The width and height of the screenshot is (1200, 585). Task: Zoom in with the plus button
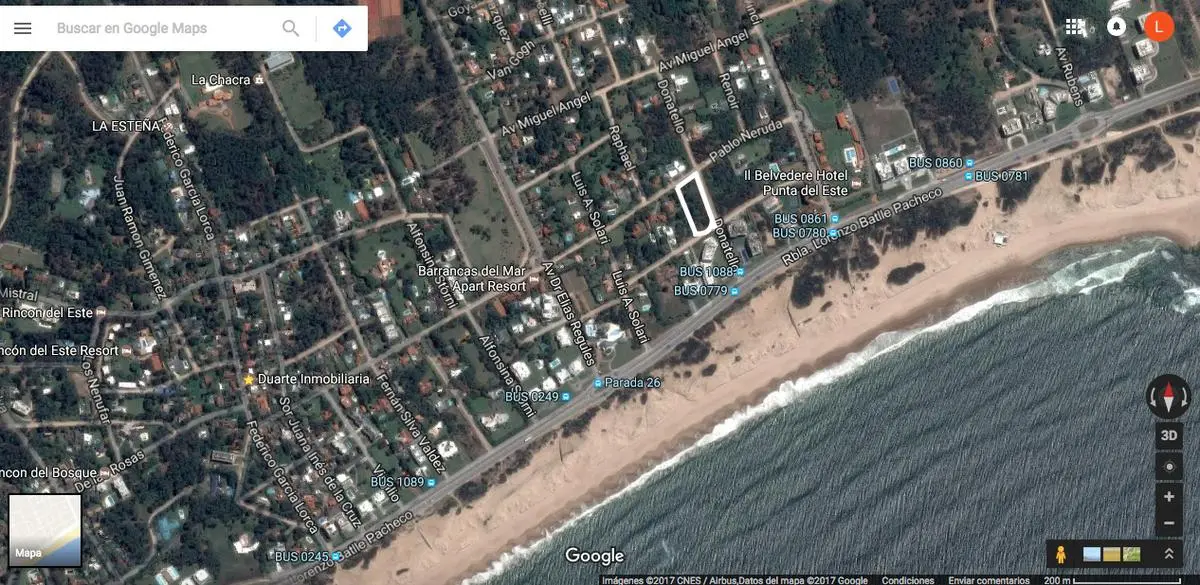coord(1168,497)
